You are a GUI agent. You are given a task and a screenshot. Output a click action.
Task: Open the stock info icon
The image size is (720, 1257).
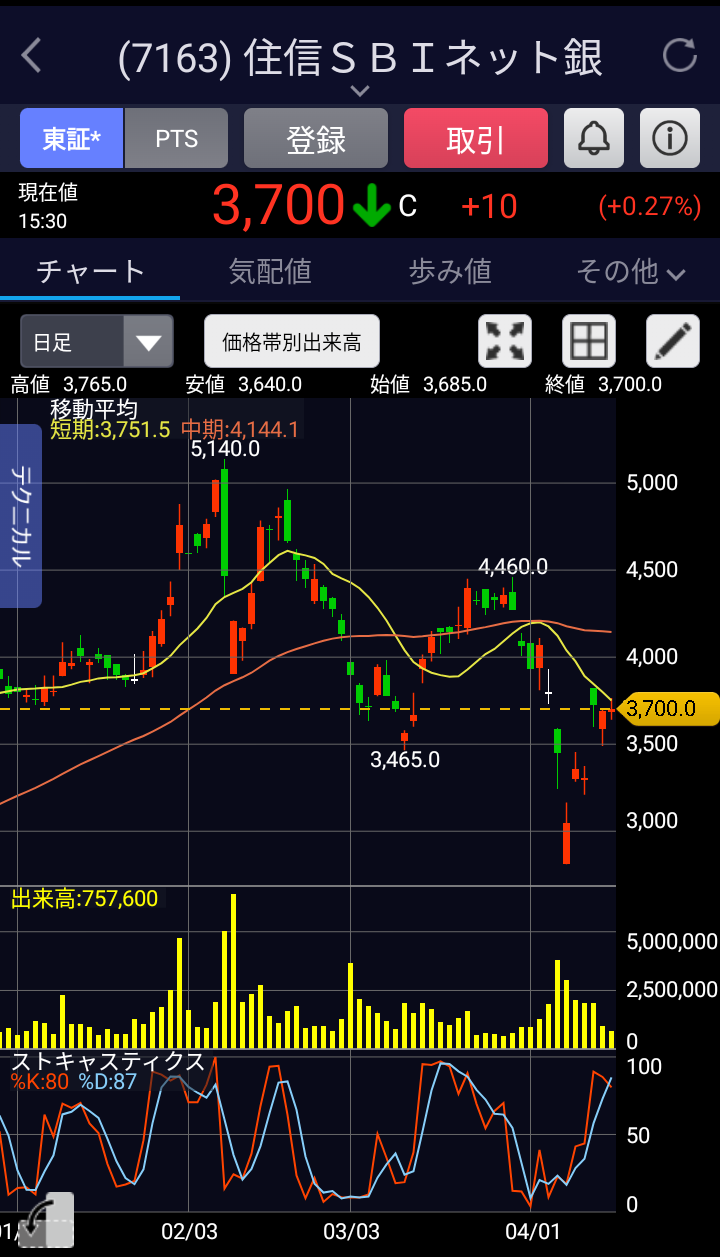(x=670, y=138)
